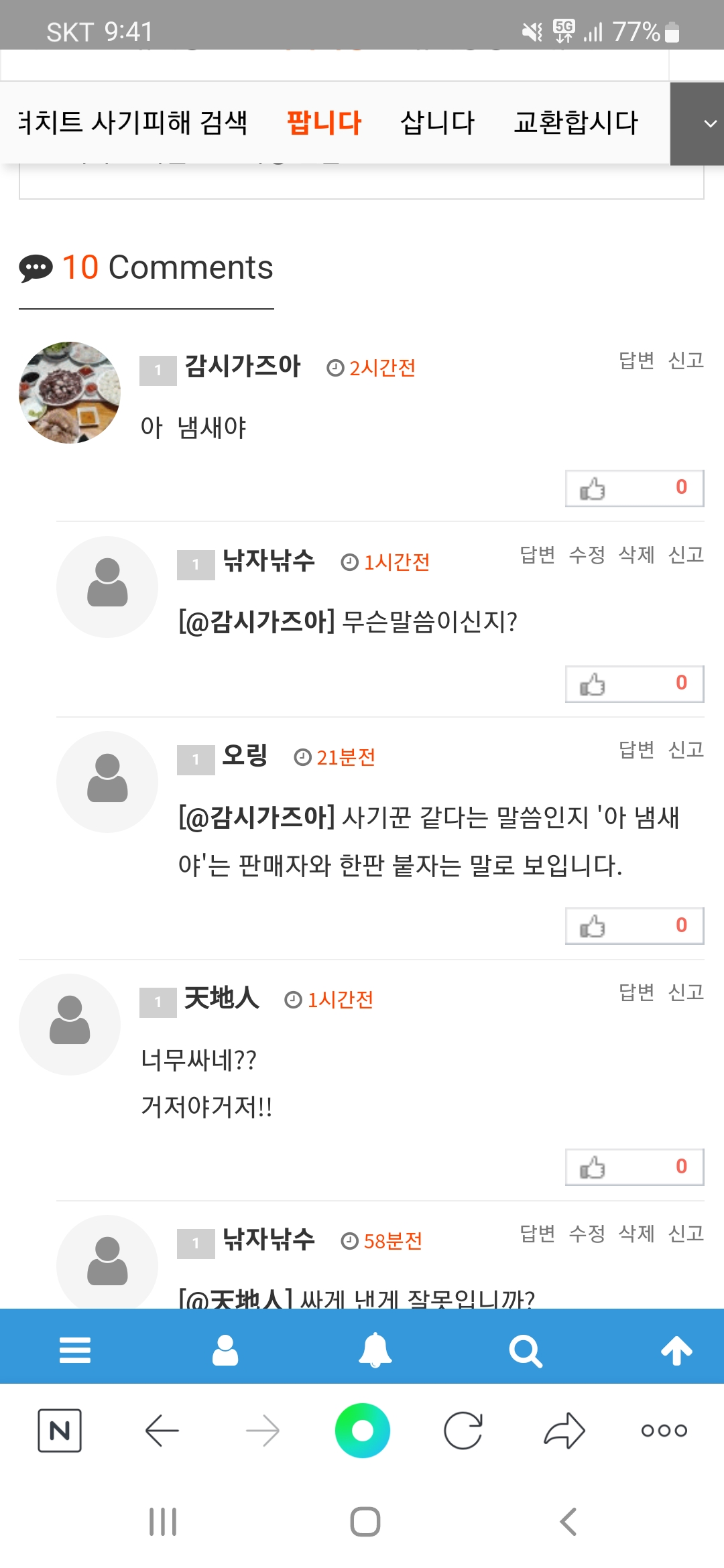Share this page from browser toolbar
Viewport: 724px width, 1568px height.
coord(564,1431)
